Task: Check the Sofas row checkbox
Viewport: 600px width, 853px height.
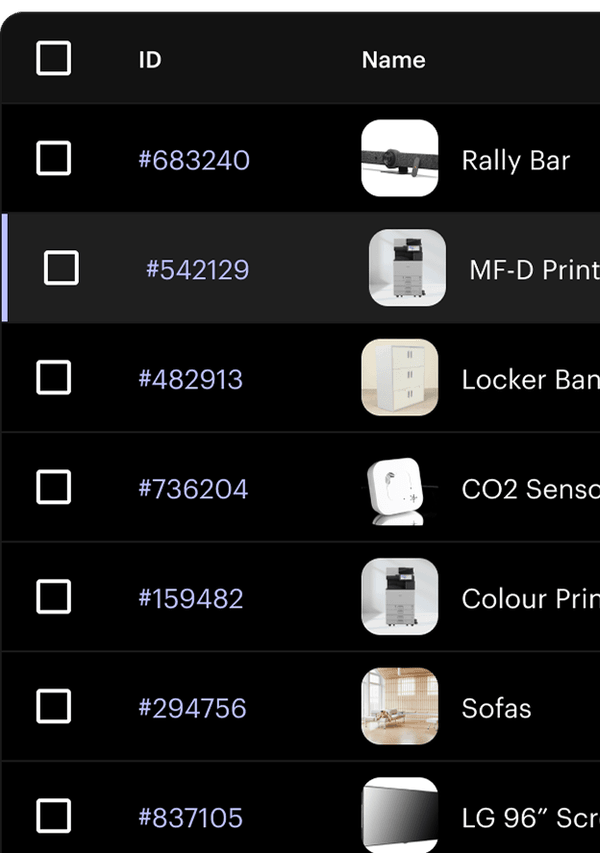Action: [54, 707]
